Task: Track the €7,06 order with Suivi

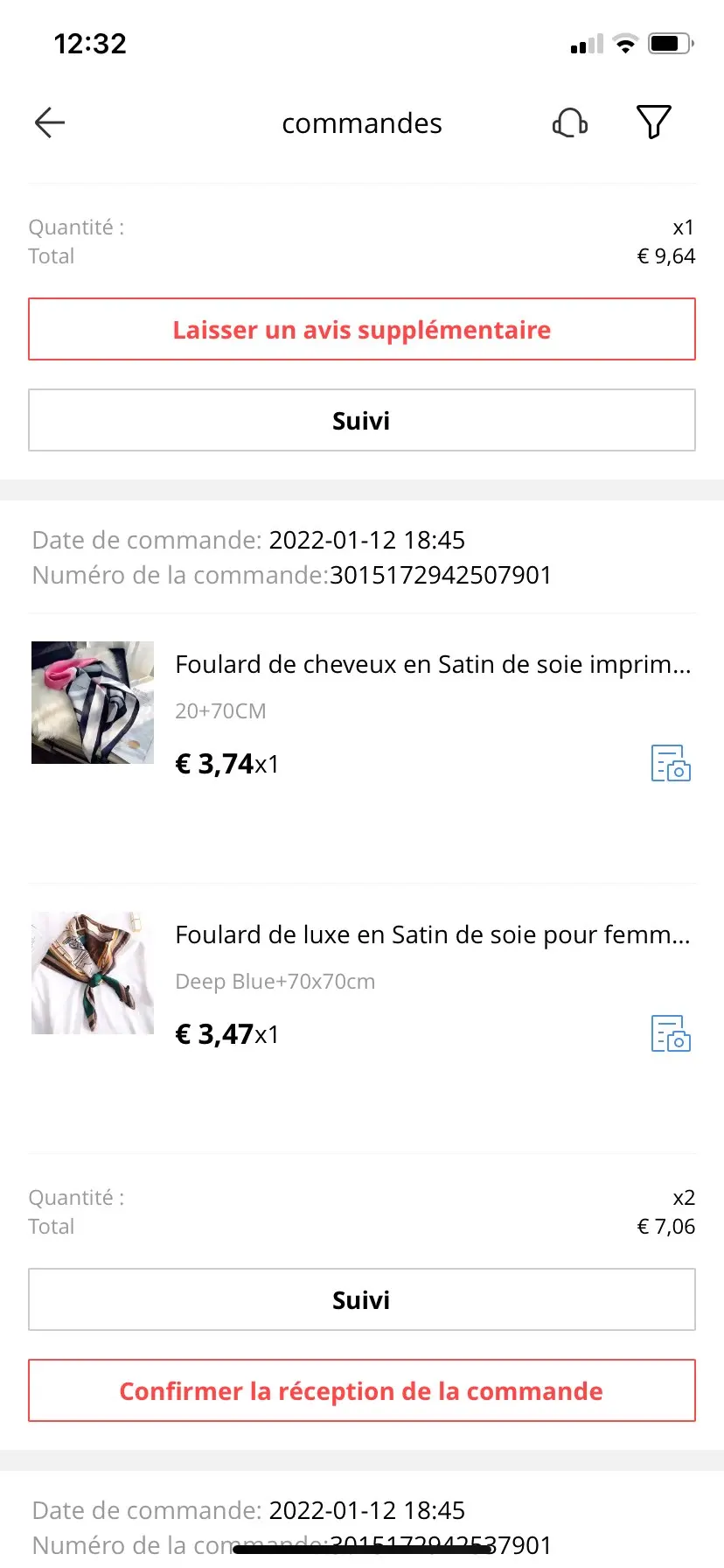Action: coord(362,1300)
